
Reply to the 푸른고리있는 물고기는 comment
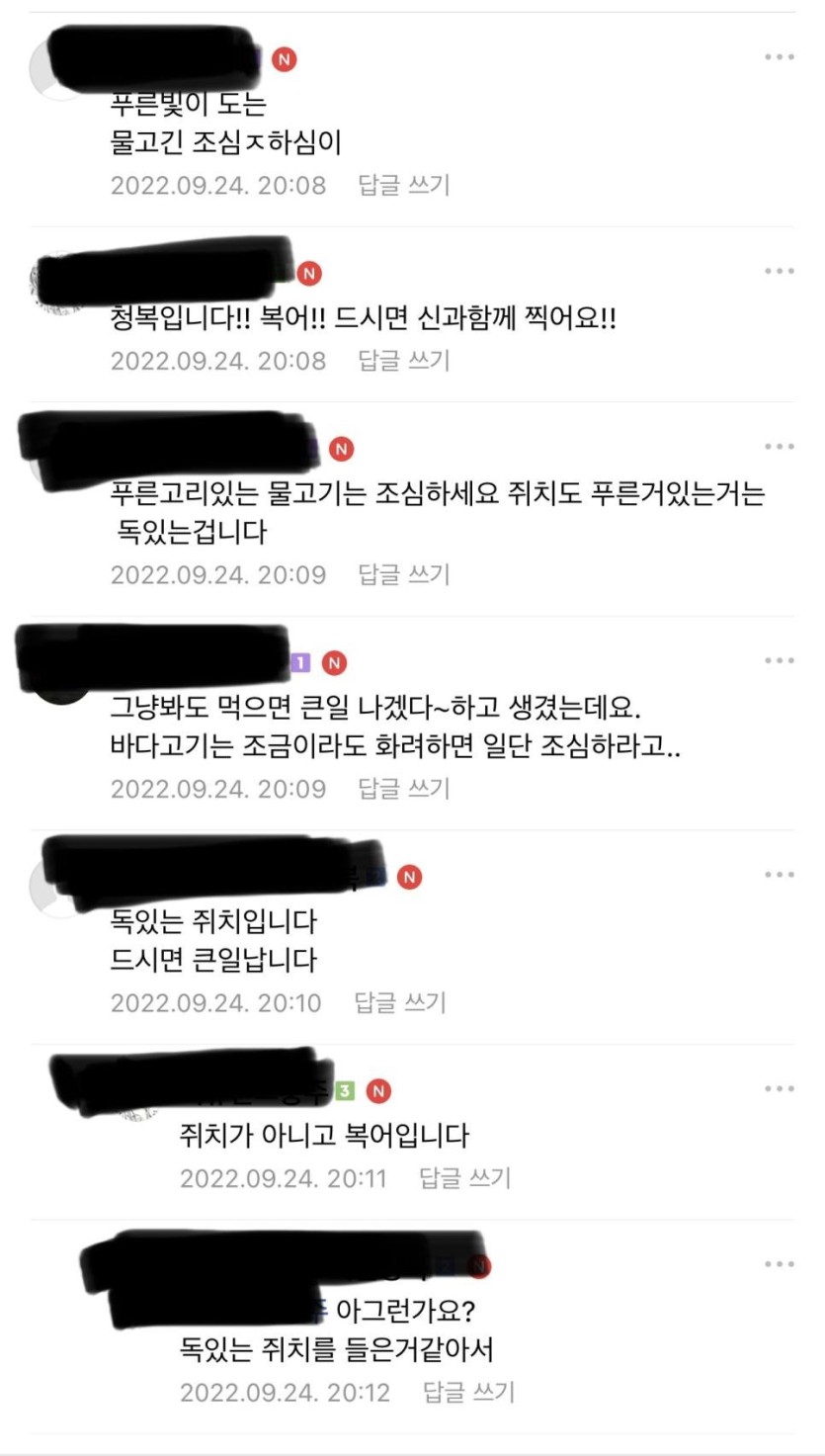[404, 574]
